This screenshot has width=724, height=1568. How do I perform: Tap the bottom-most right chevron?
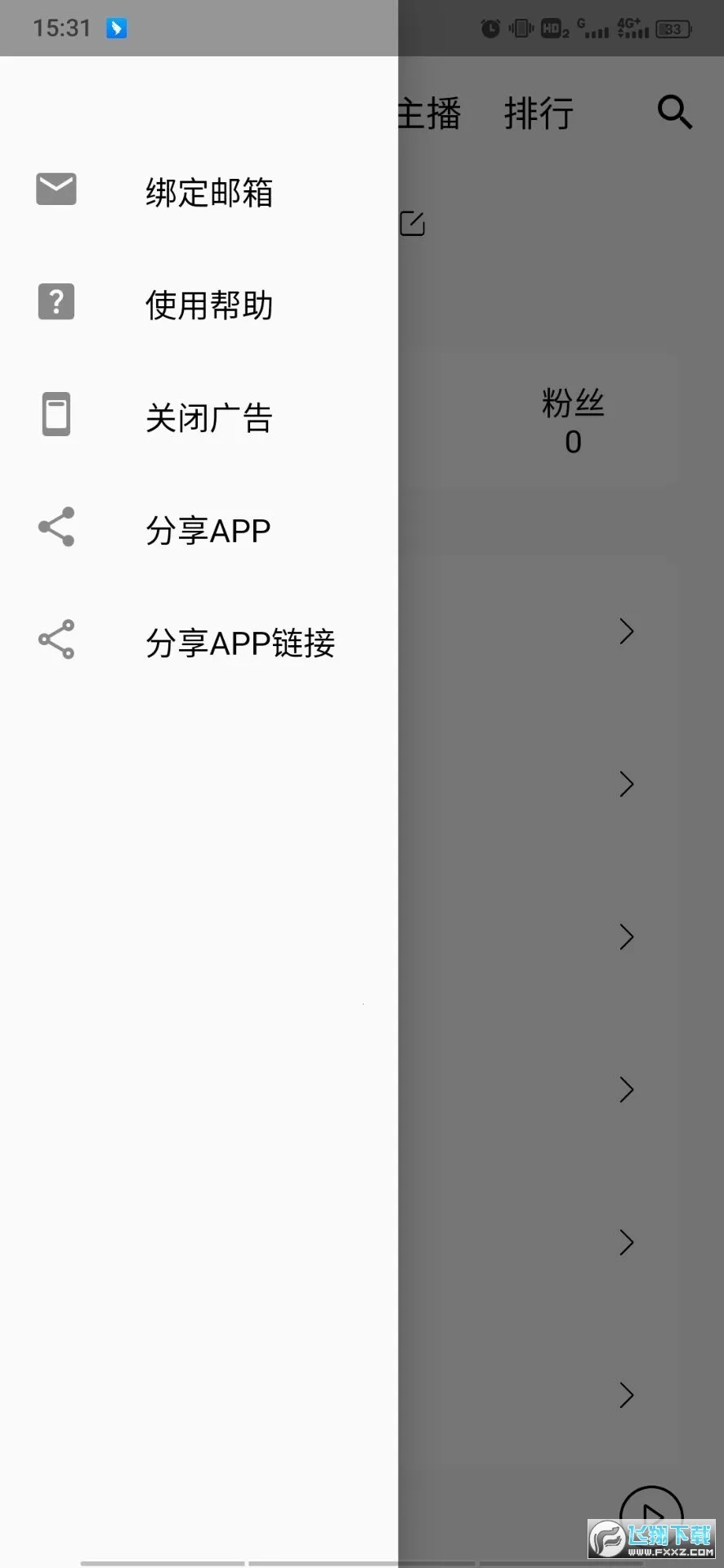pos(626,1396)
